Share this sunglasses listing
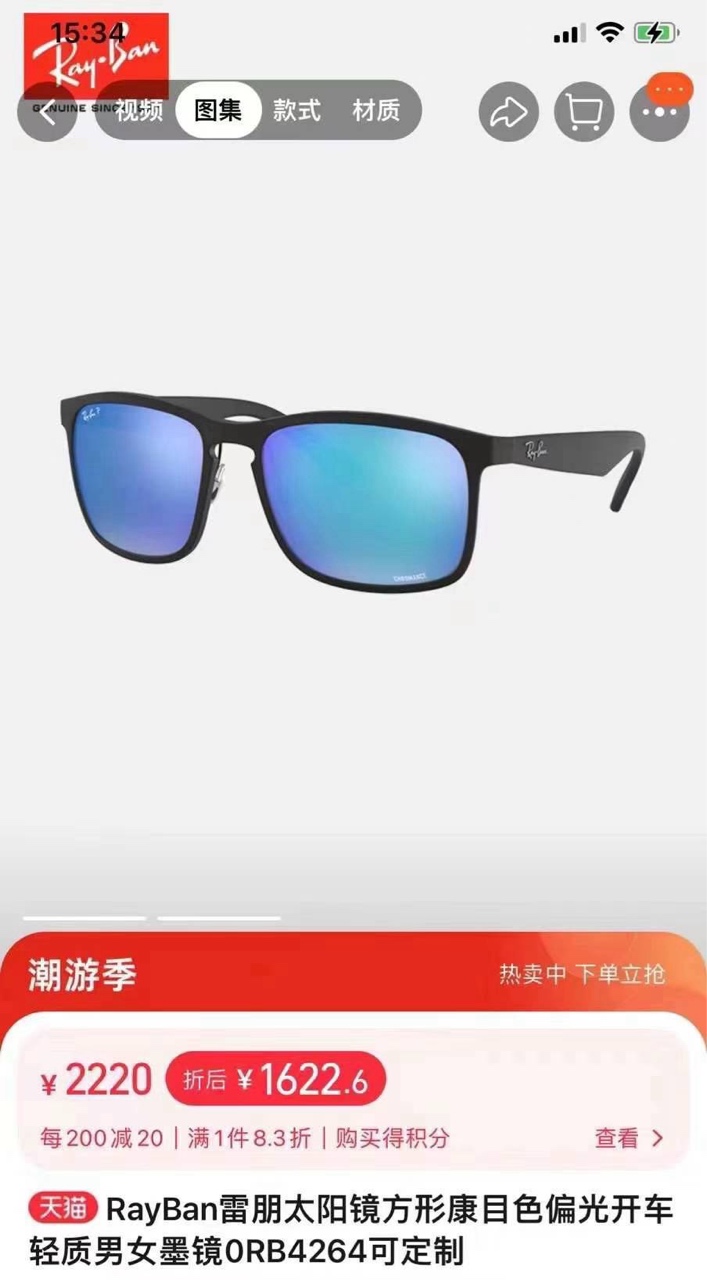This screenshot has height=1280, width=707. tap(509, 111)
